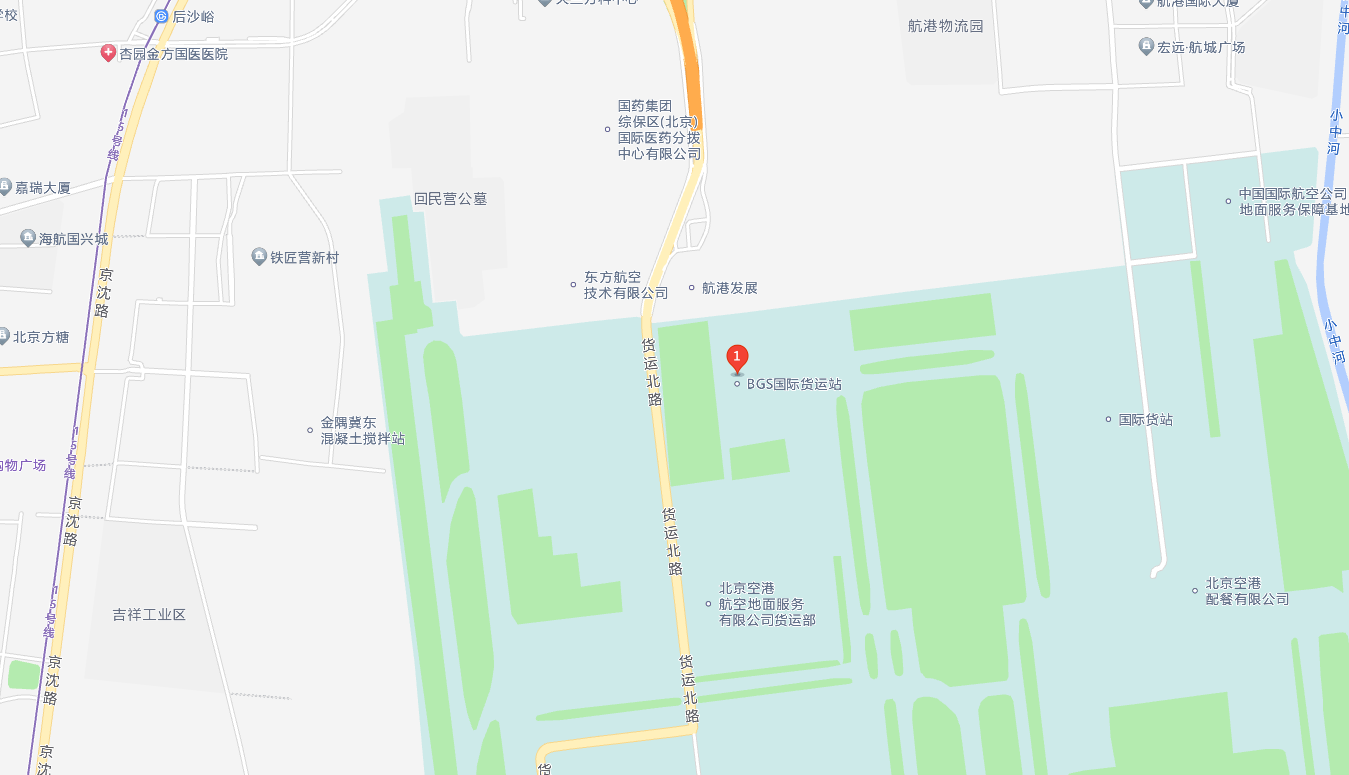This screenshot has height=775, width=1349.
Task: Select the 杏园金方国医医院 hospital marker
Action: tap(108, 53)
